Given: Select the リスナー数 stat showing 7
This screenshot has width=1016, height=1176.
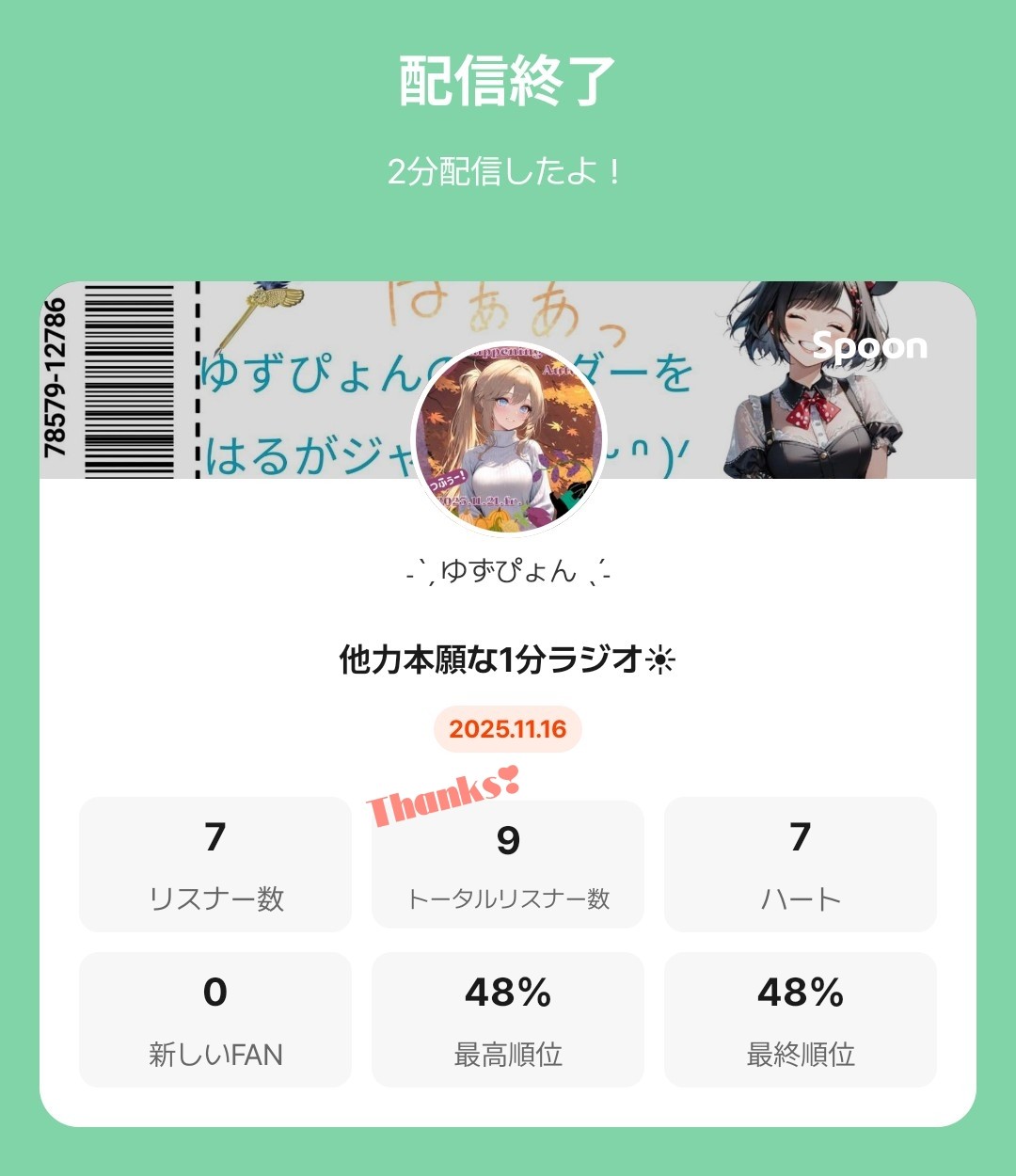Looking at the screenshot, I should [x=214, y=864].
